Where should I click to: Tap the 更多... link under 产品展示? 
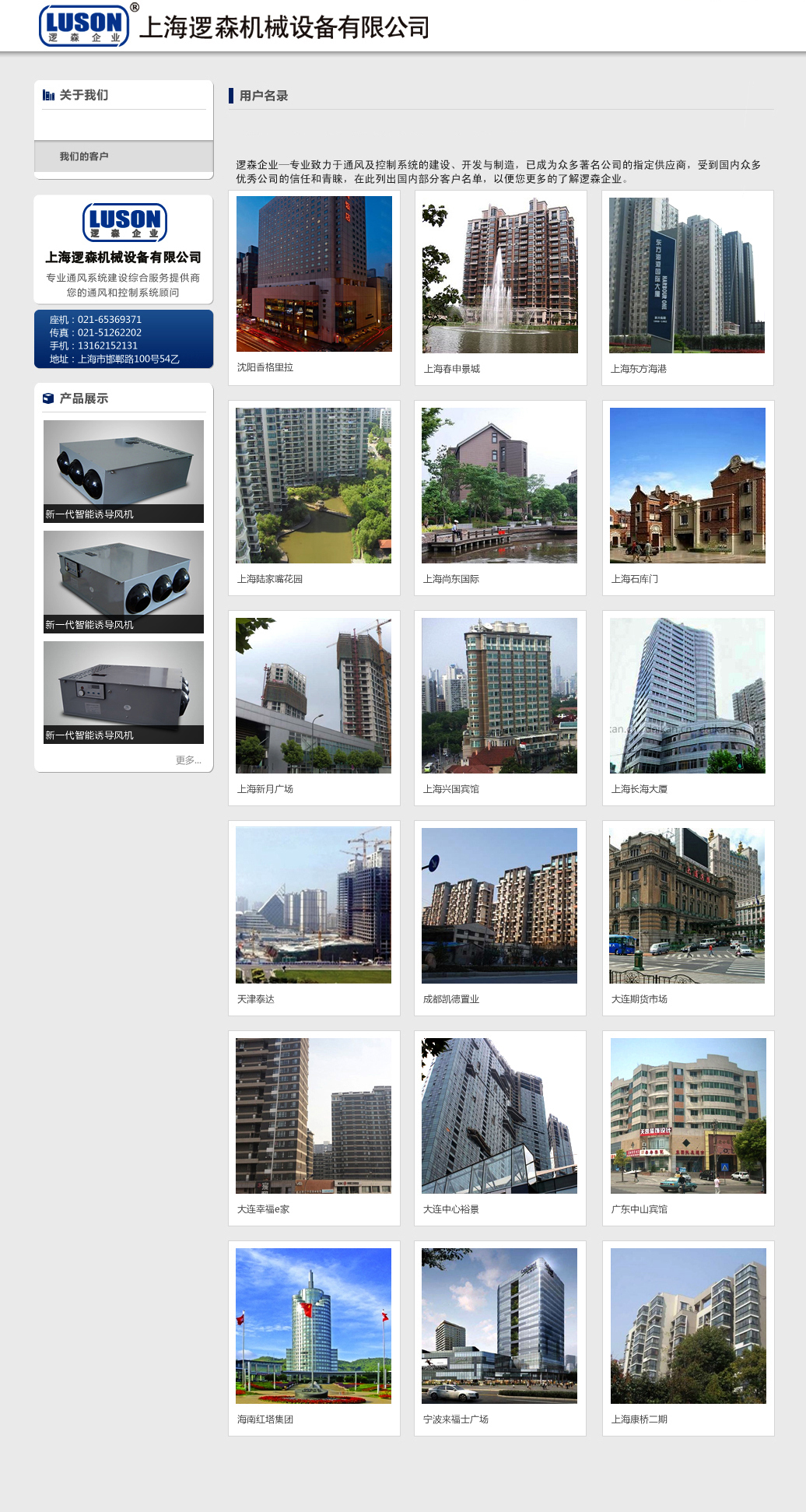click(188, 760)
